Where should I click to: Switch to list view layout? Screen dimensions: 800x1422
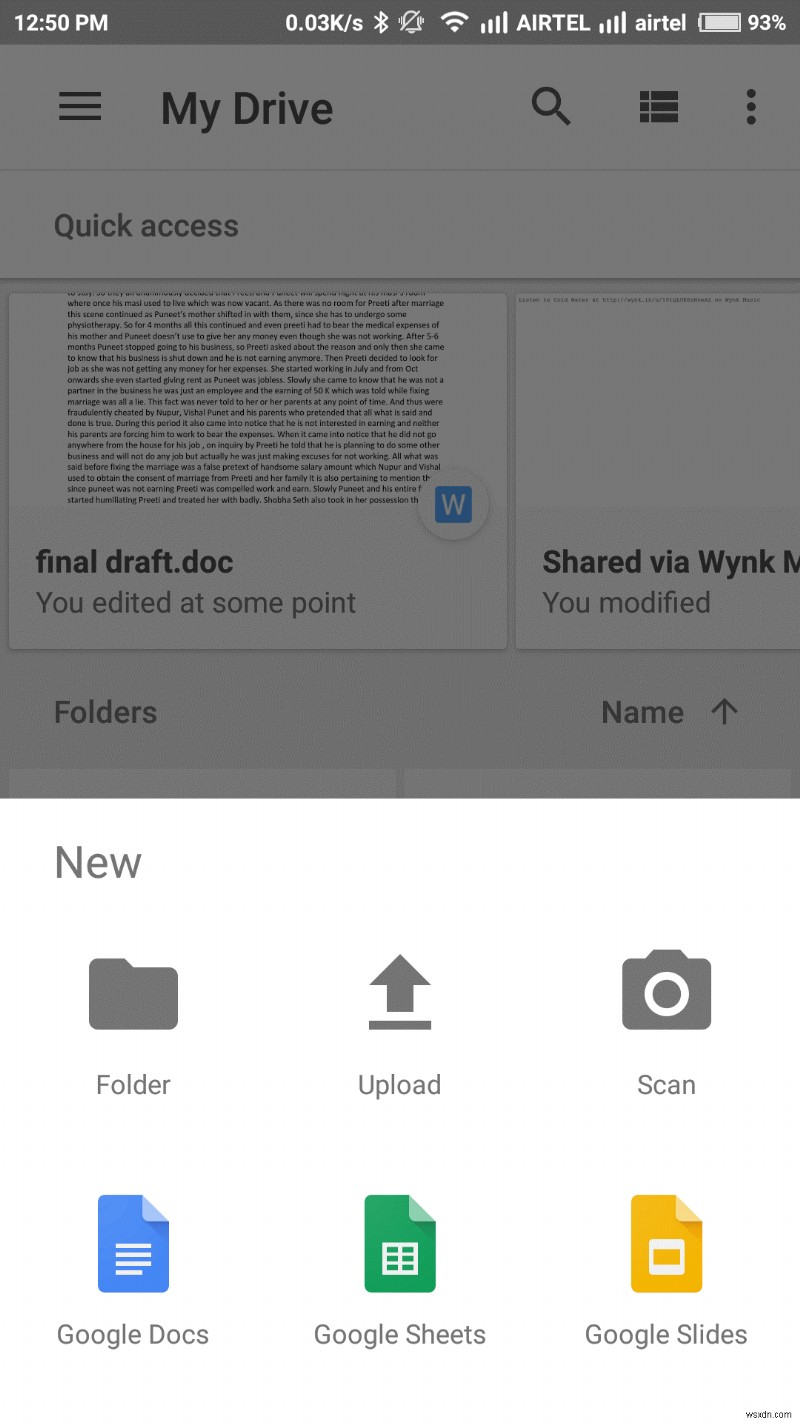coord(659,107)
